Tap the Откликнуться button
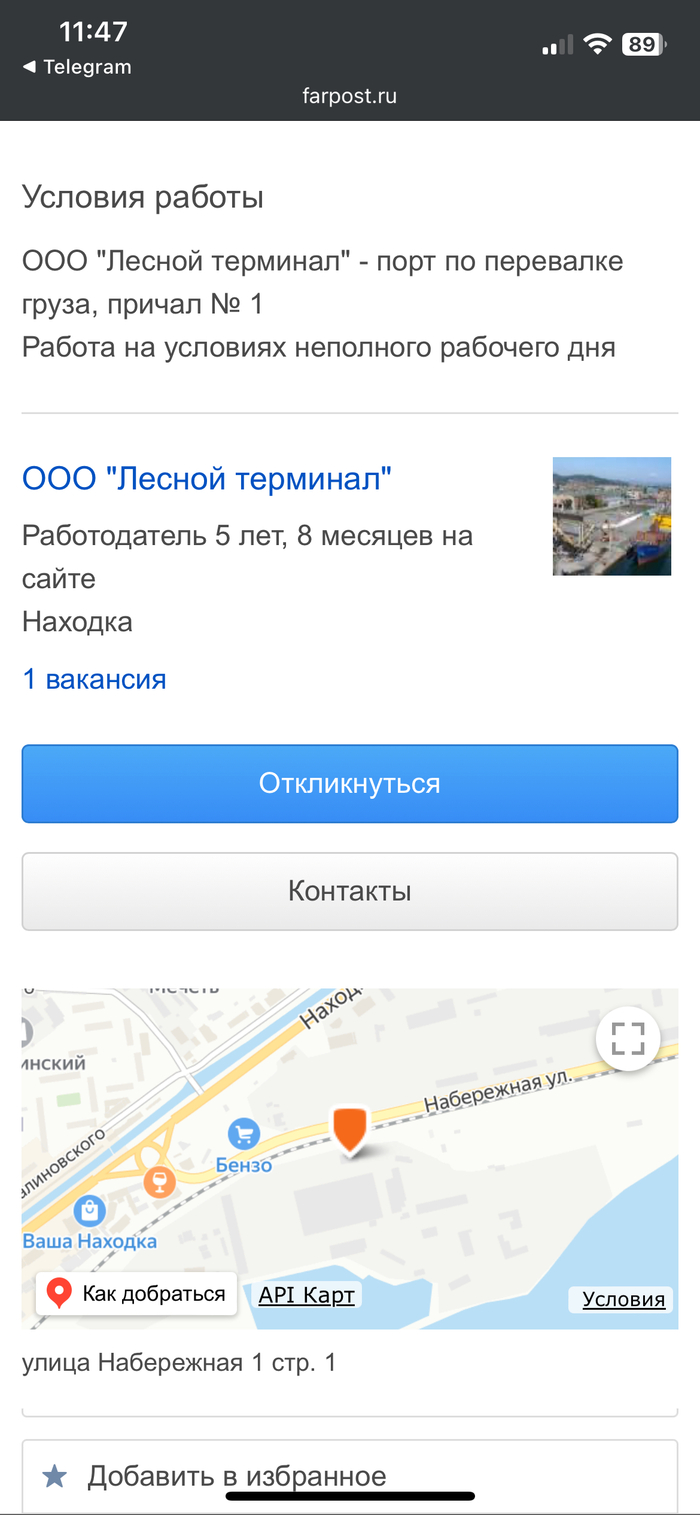The width and height of the screenshot is (700, 1515). click(350, 783)
